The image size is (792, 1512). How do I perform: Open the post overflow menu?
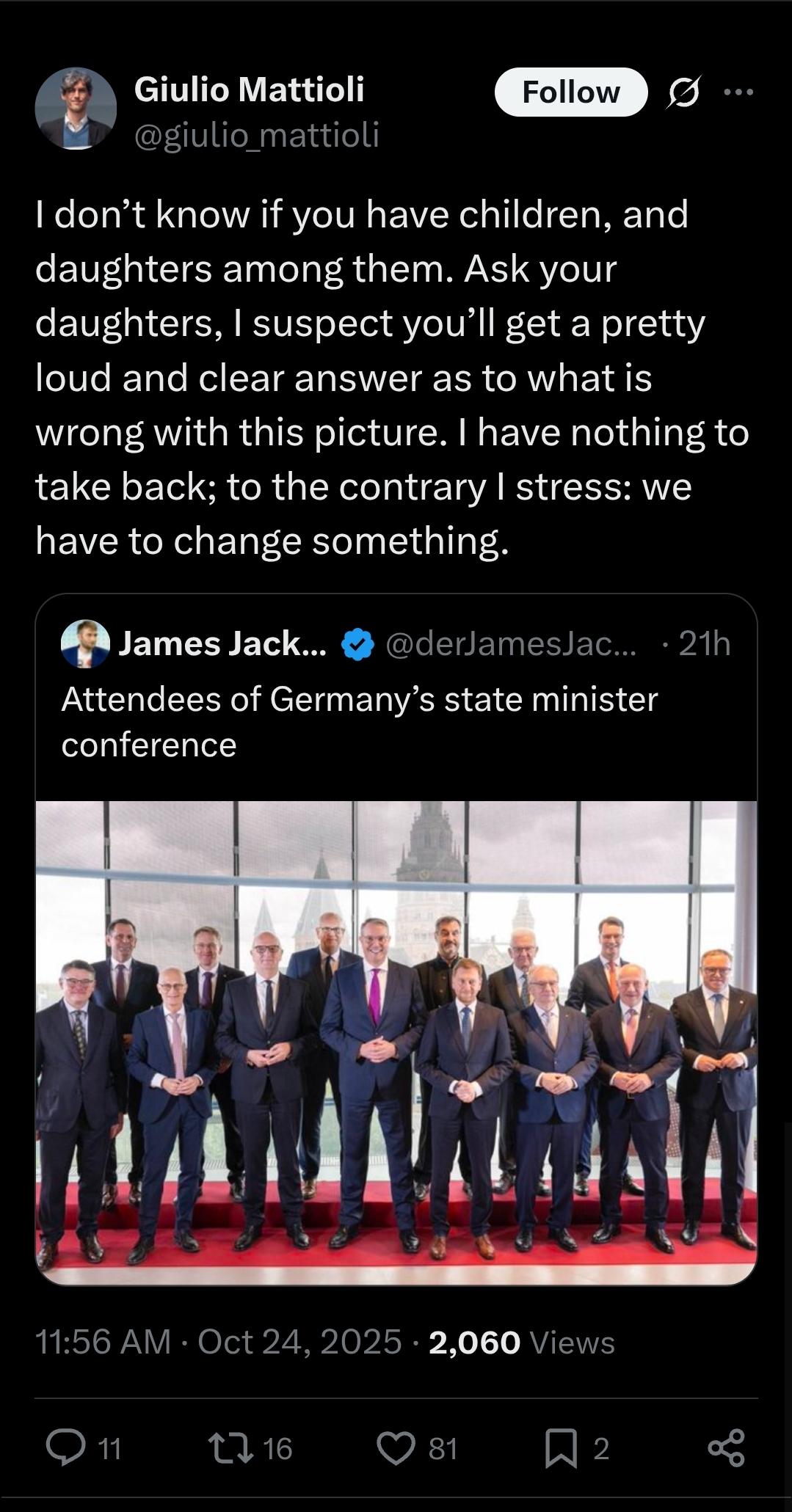pos(738,92)
